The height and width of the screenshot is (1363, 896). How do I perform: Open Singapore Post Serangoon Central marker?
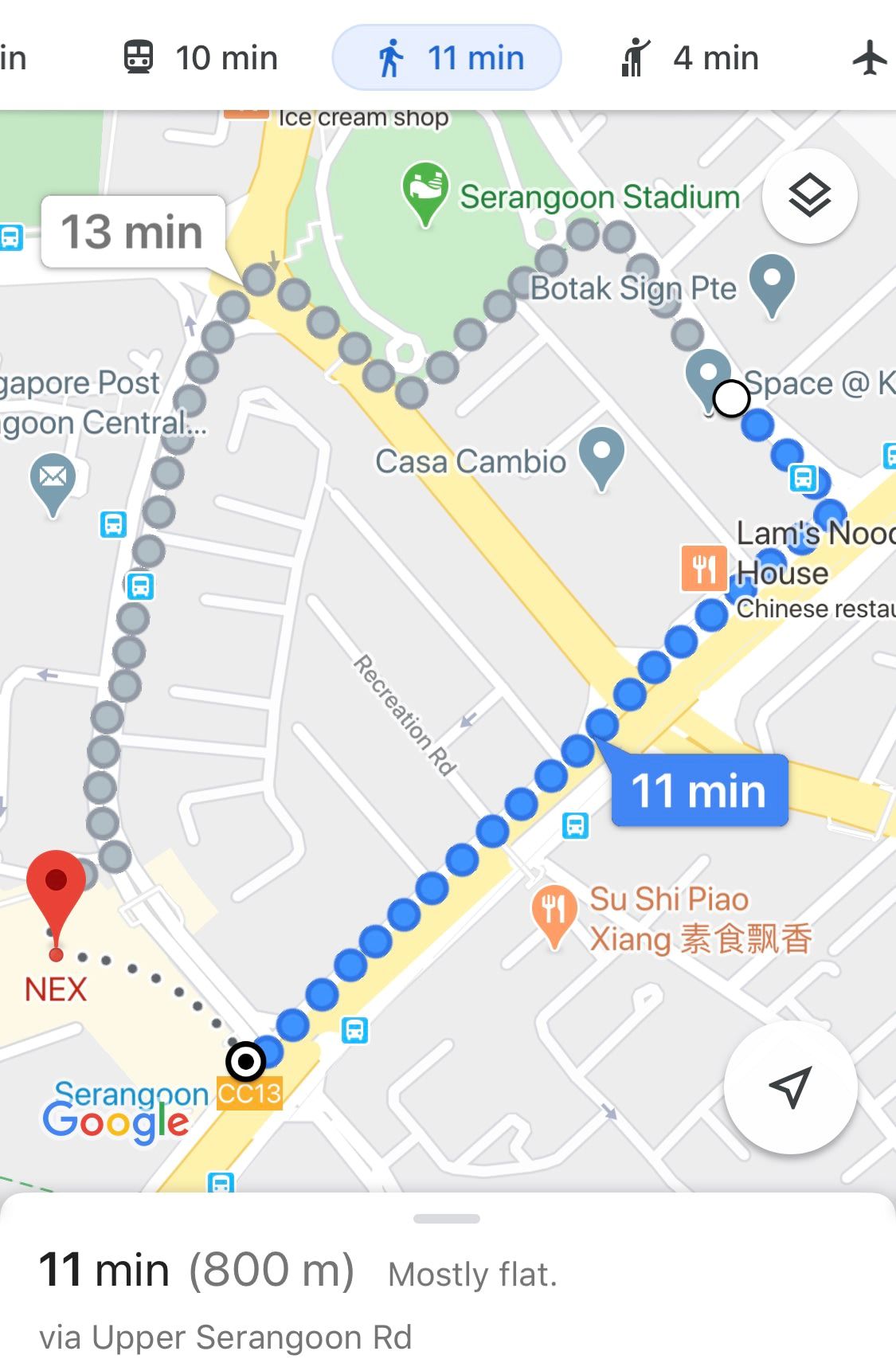coord(53,480)
